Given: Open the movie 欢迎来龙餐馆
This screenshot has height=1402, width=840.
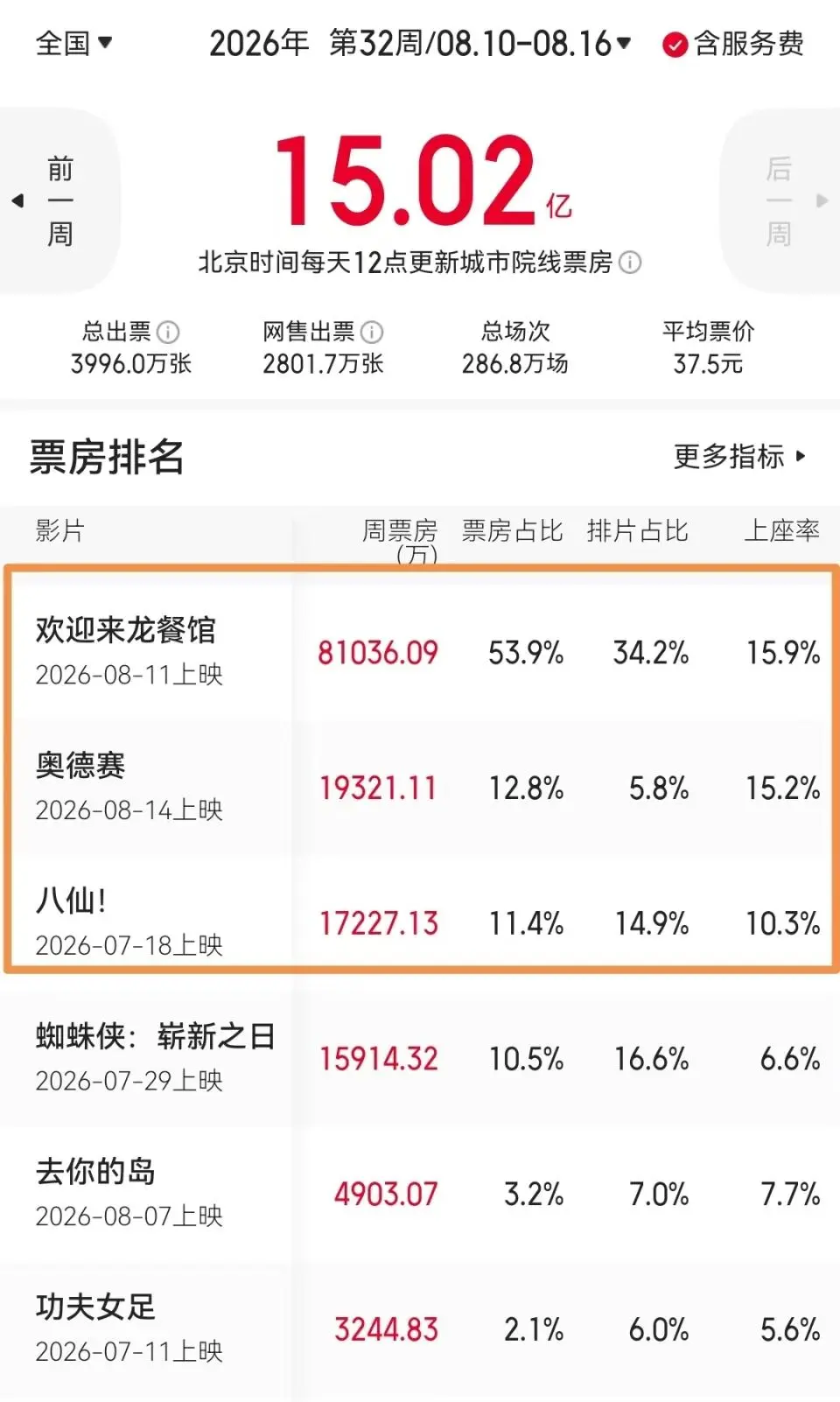Looking at the screenshot, I should tap(420, 652).
